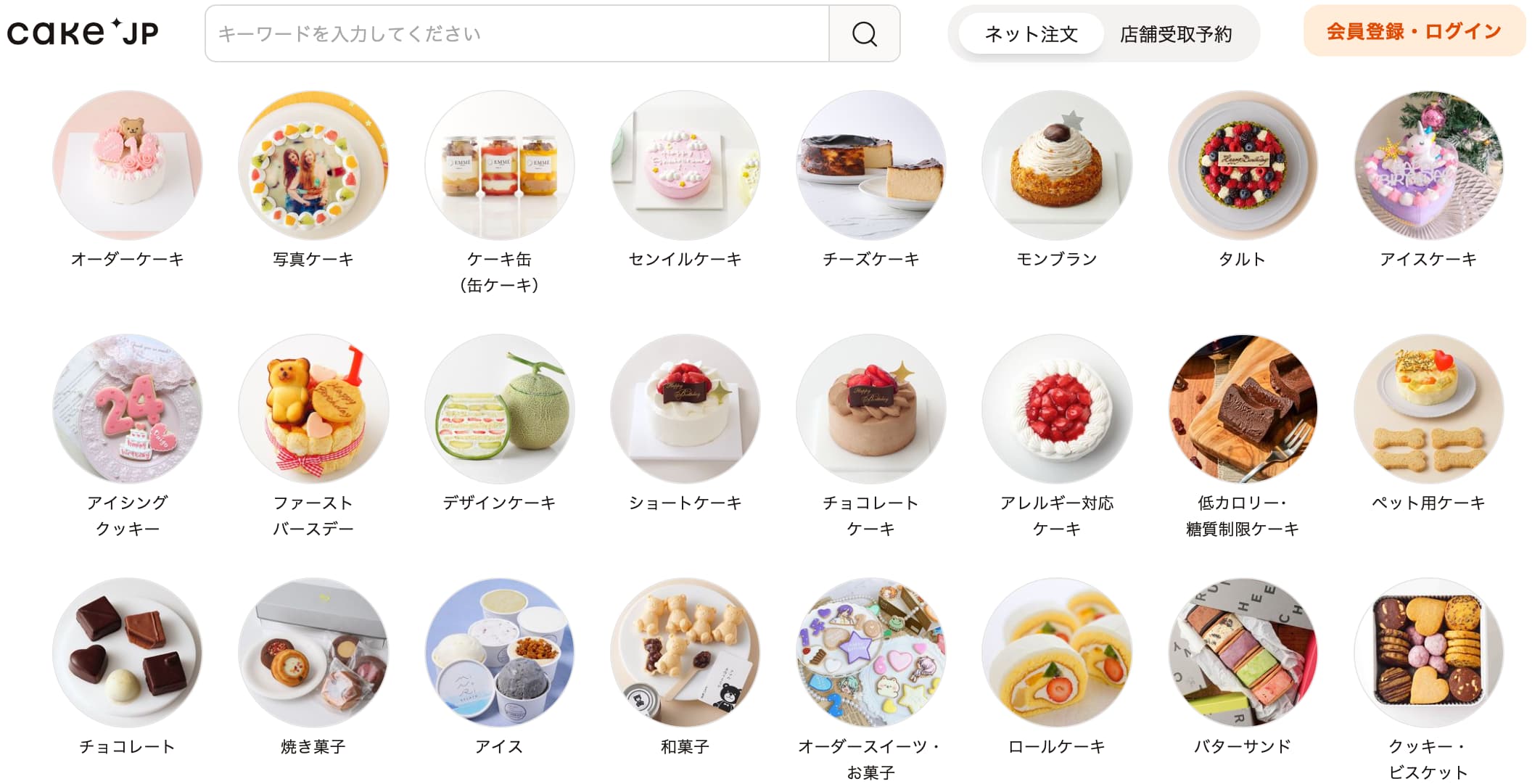Switch to 店舗受取予約 tab
The width and height of the screenshot is (1540, 784).
[x=1175, y=34]
